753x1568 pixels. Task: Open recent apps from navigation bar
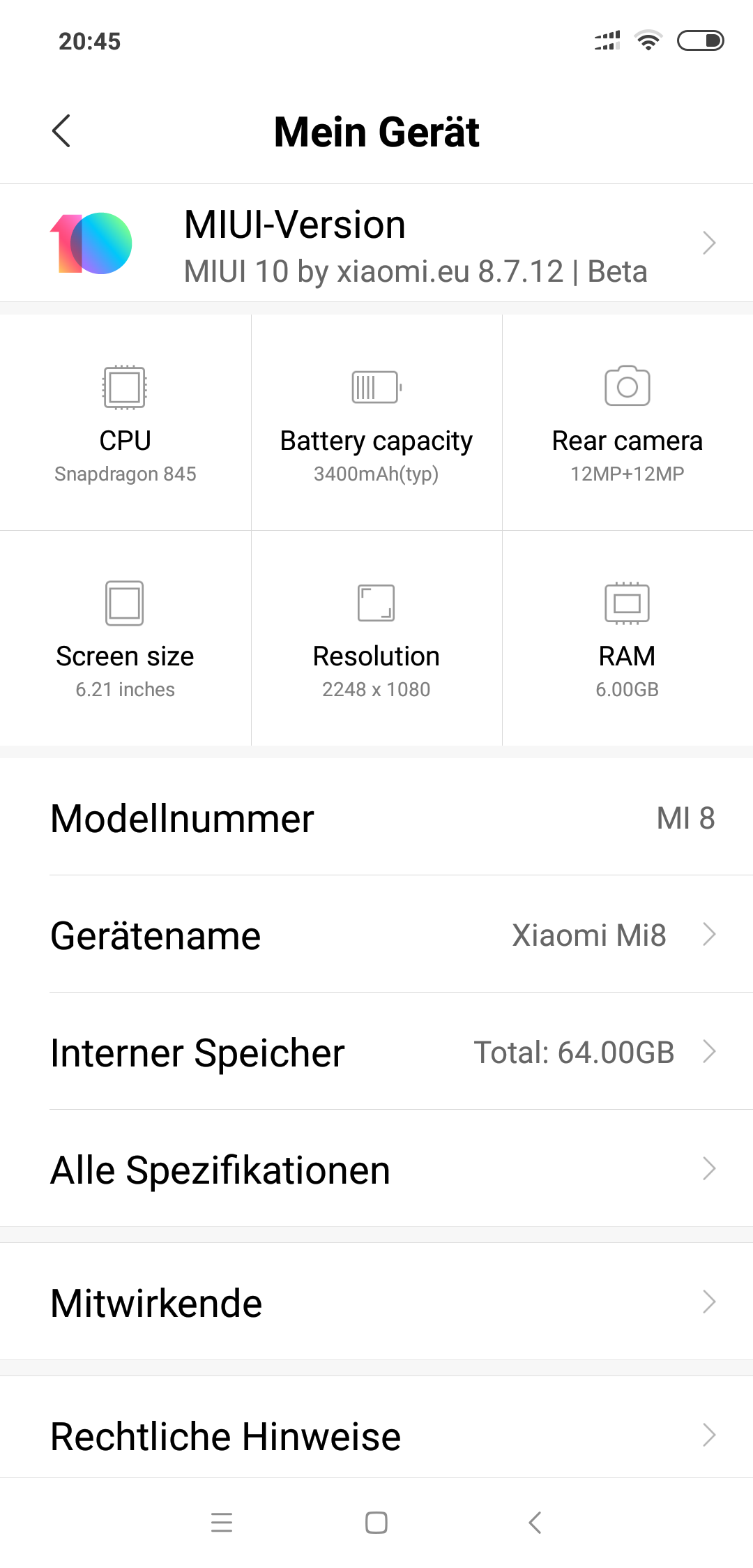point(222,1522)
